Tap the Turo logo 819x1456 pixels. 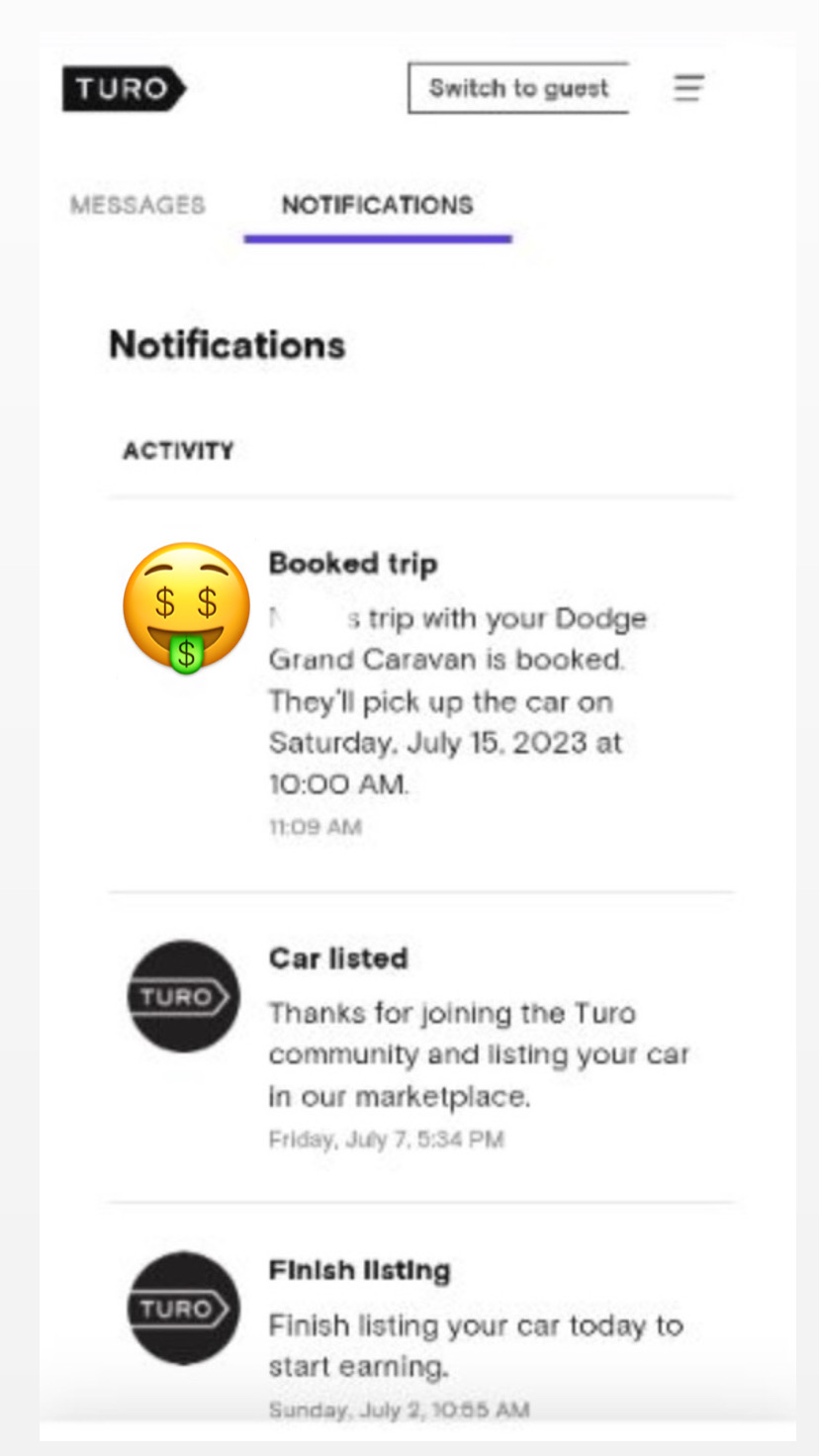[124, 89]
